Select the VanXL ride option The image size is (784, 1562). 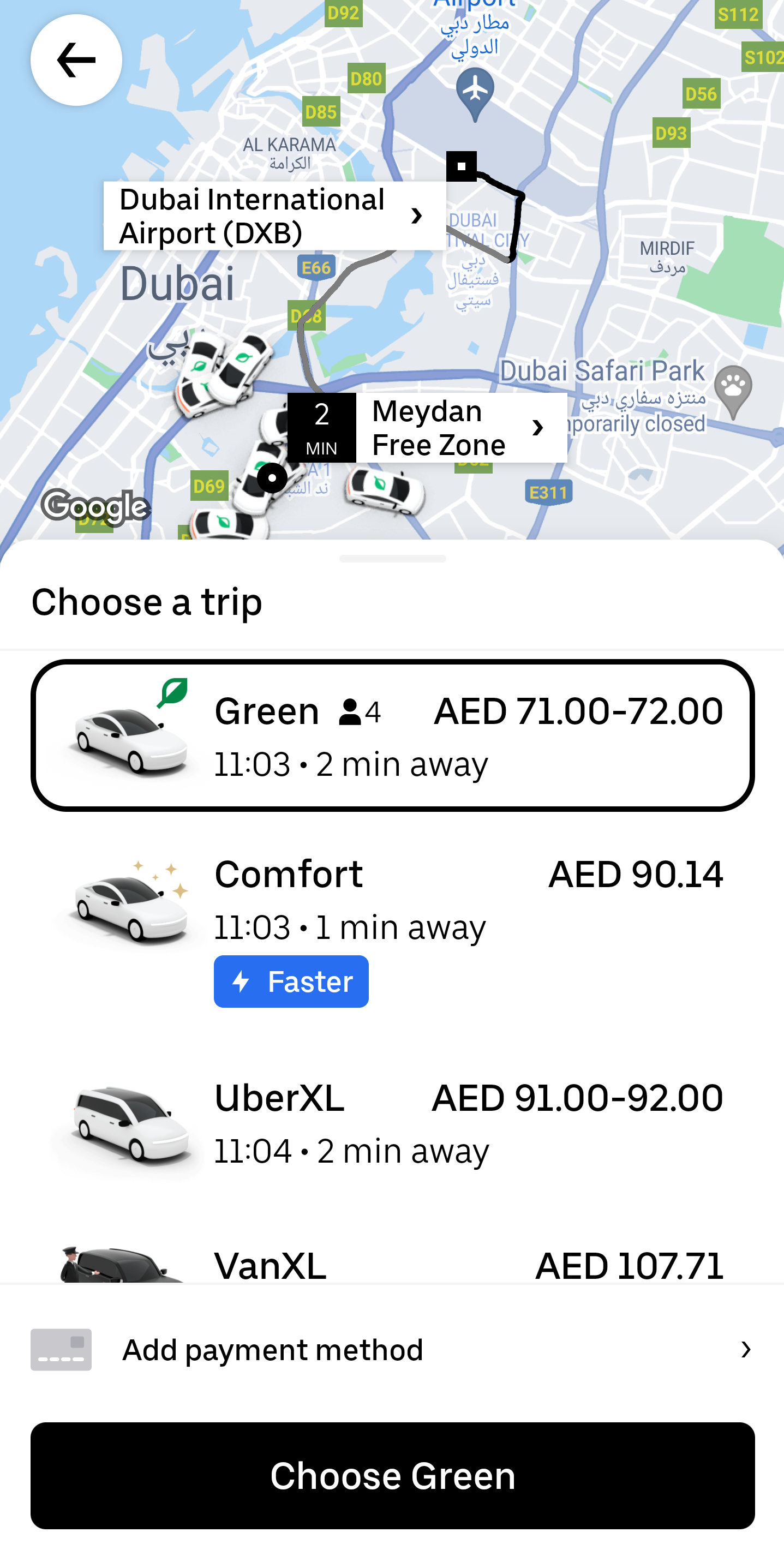point(392,1264)
